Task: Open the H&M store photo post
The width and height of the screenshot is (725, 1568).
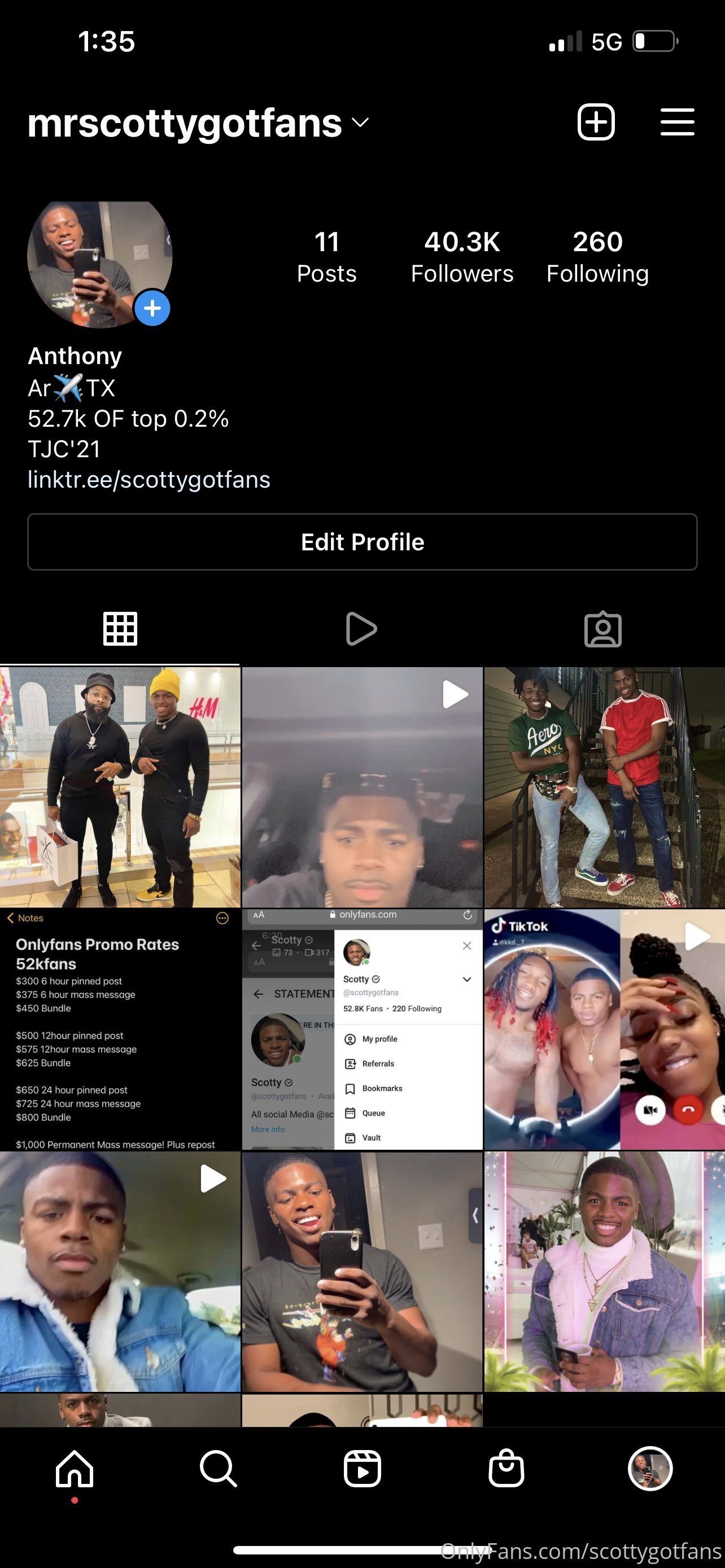Action: [120, 787]
